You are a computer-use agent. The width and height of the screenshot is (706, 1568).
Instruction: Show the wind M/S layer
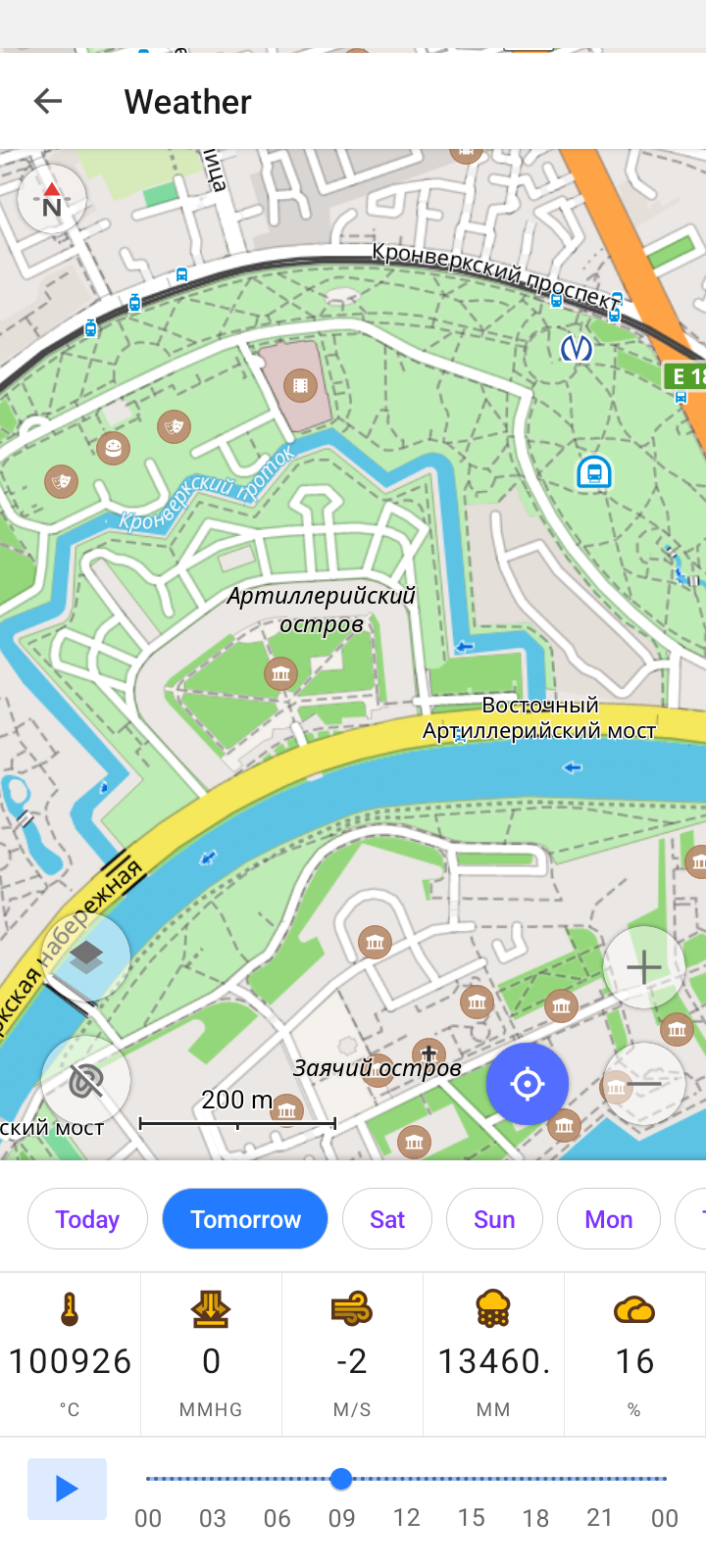(x=352, y=1354)
